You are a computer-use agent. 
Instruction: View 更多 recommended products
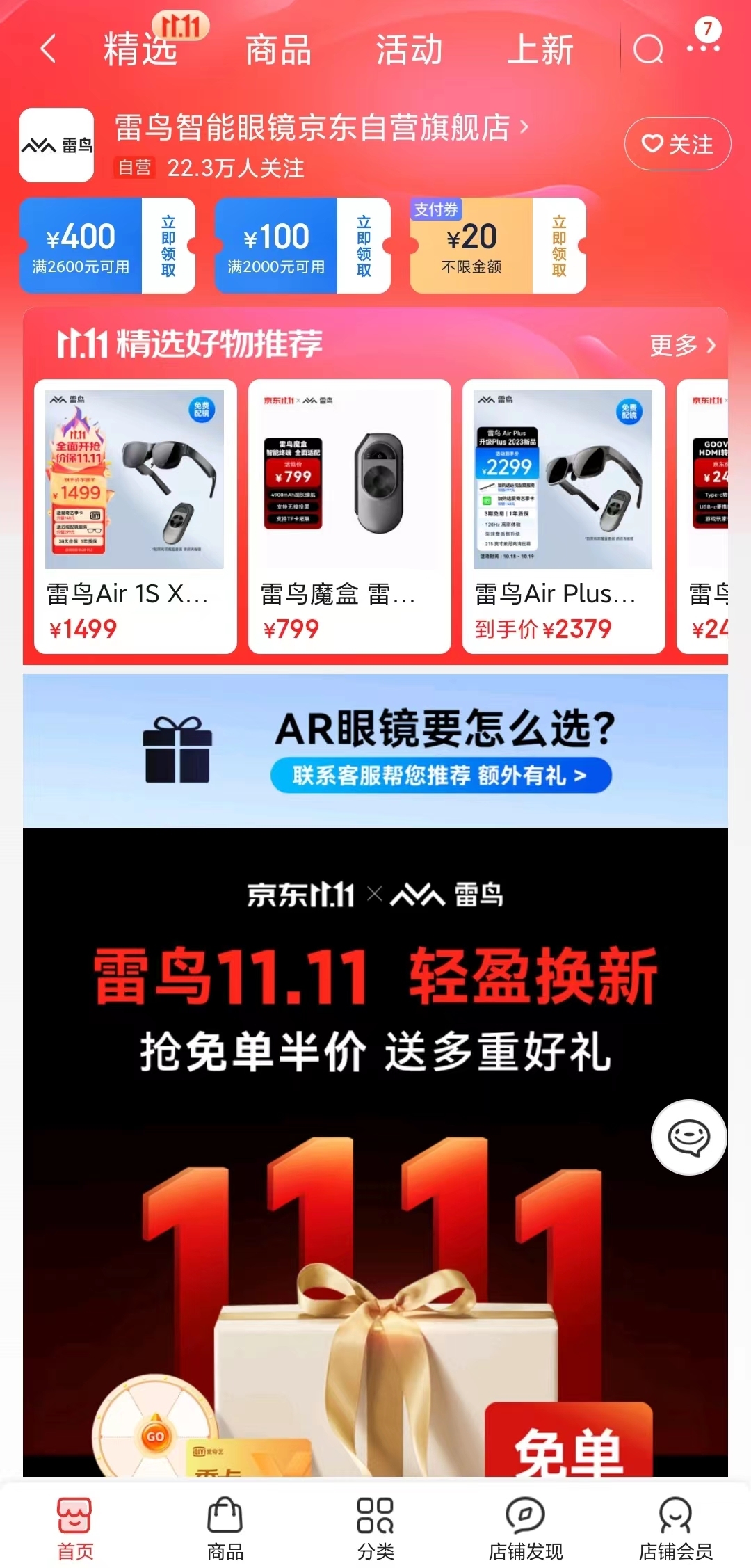pyautogui.click(x=682, y=345)
